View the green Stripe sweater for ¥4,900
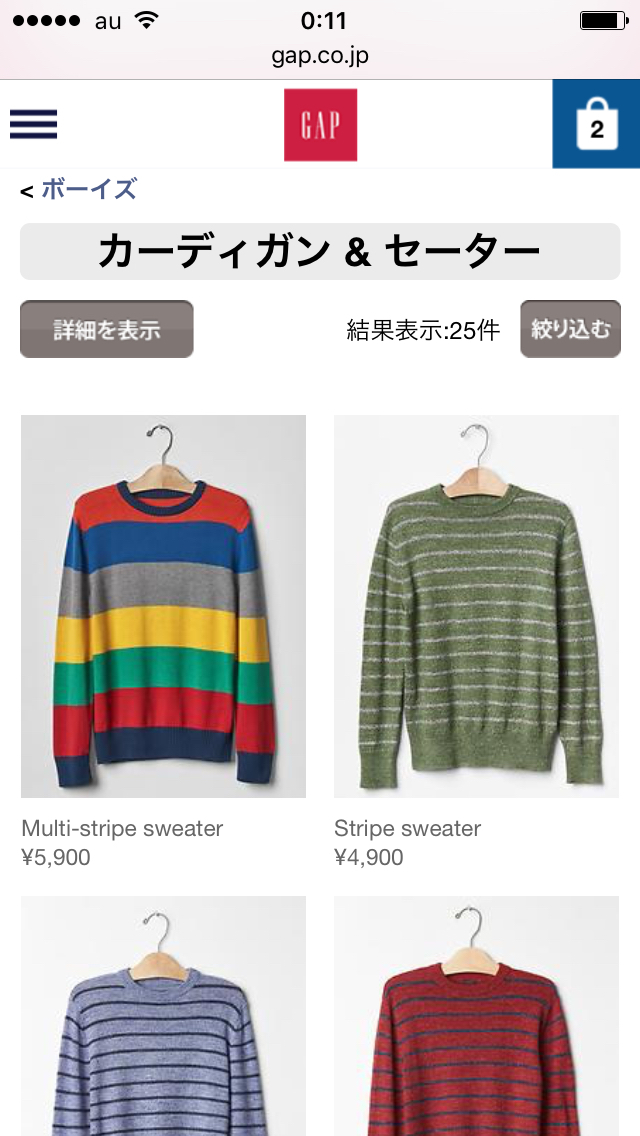640x1136 pixels. click(x=476, y=606)
